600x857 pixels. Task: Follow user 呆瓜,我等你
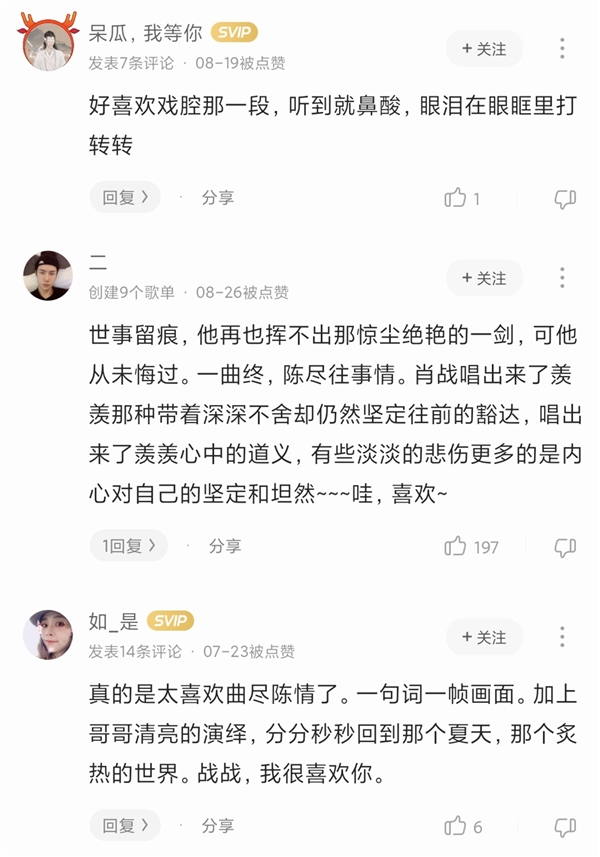pos(484,48)
